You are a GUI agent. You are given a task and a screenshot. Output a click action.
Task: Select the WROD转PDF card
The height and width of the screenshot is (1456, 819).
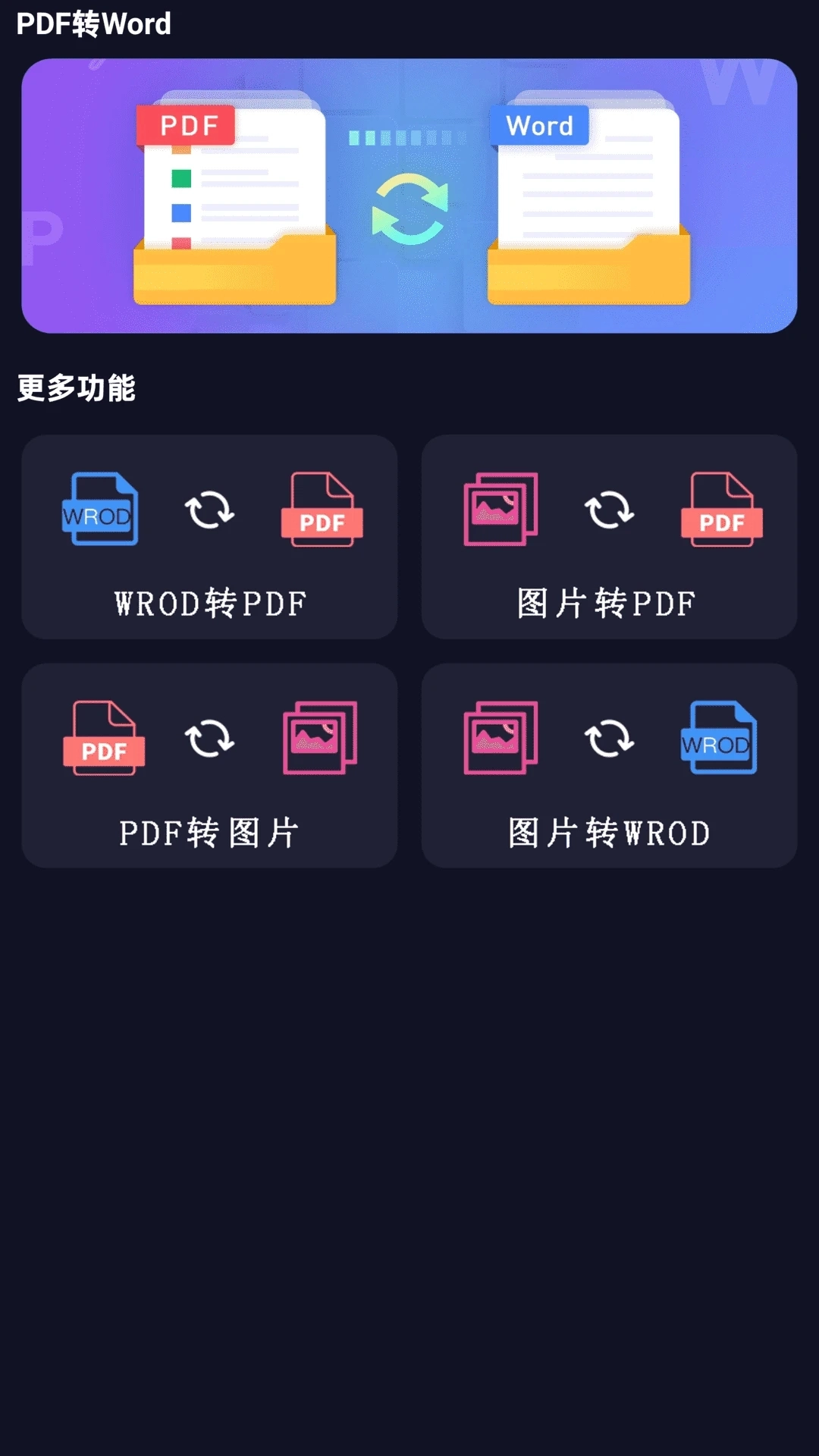209,537
